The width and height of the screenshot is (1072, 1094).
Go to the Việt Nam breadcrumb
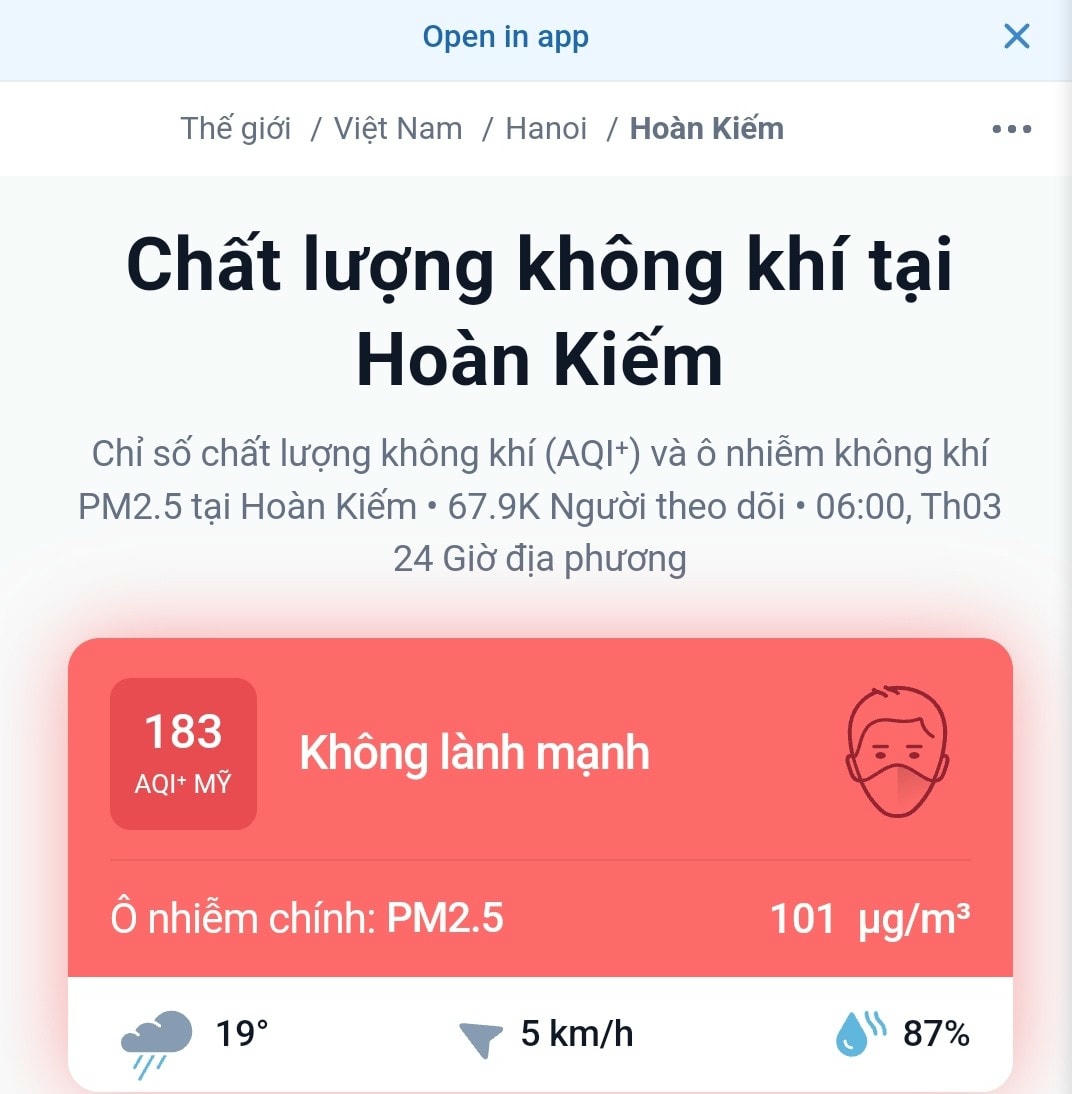click(398, 129)
